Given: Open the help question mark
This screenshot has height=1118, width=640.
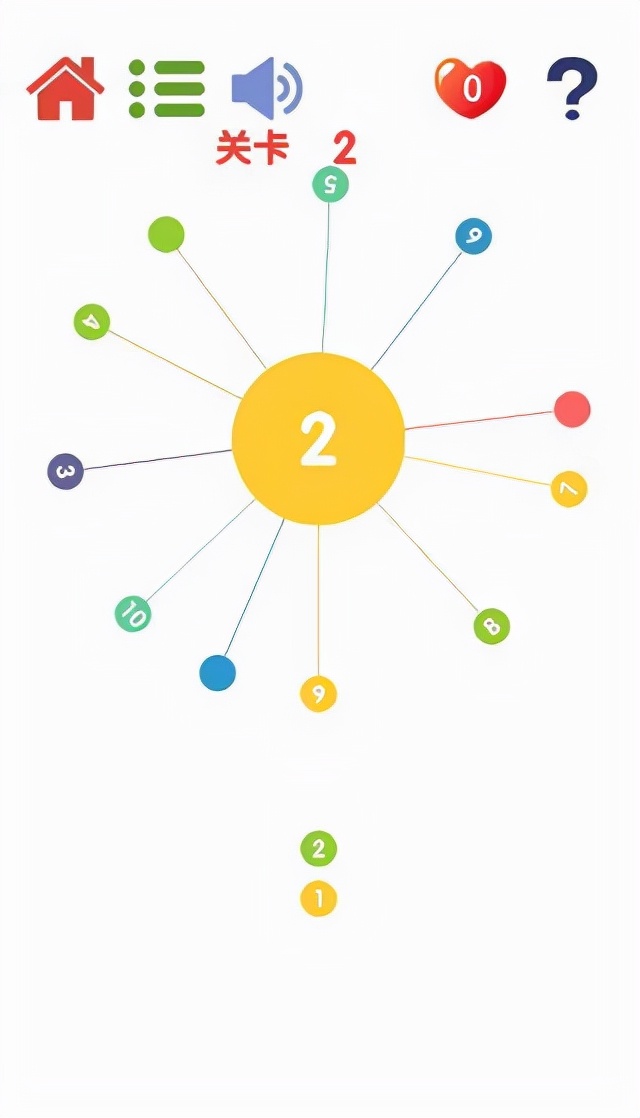Looking at the screenshot, I should pos(572,89).
